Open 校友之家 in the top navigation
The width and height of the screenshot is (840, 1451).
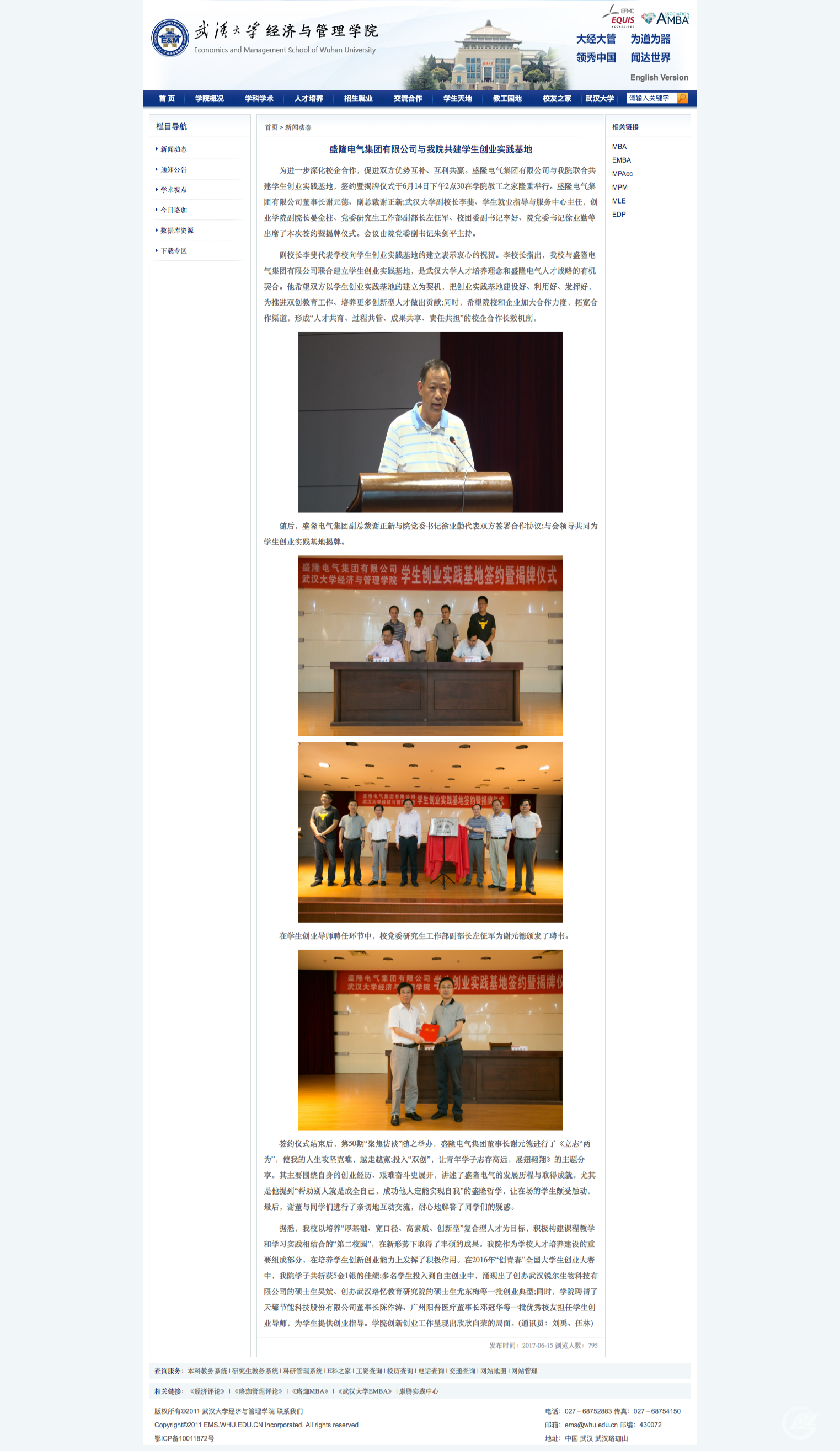pyautogui.click(x=556, y=99)
